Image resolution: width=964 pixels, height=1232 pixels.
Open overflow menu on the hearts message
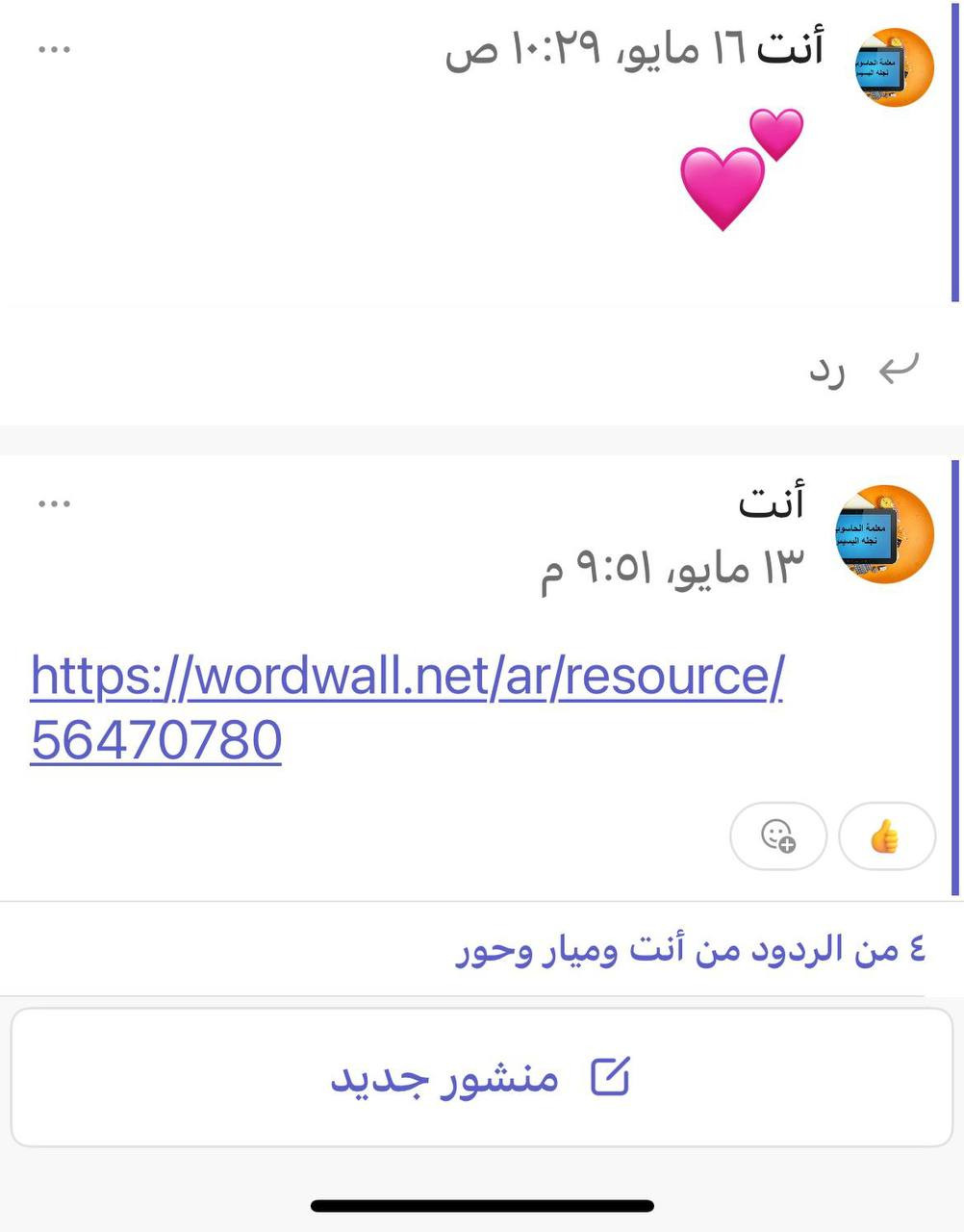pos(55,50)
